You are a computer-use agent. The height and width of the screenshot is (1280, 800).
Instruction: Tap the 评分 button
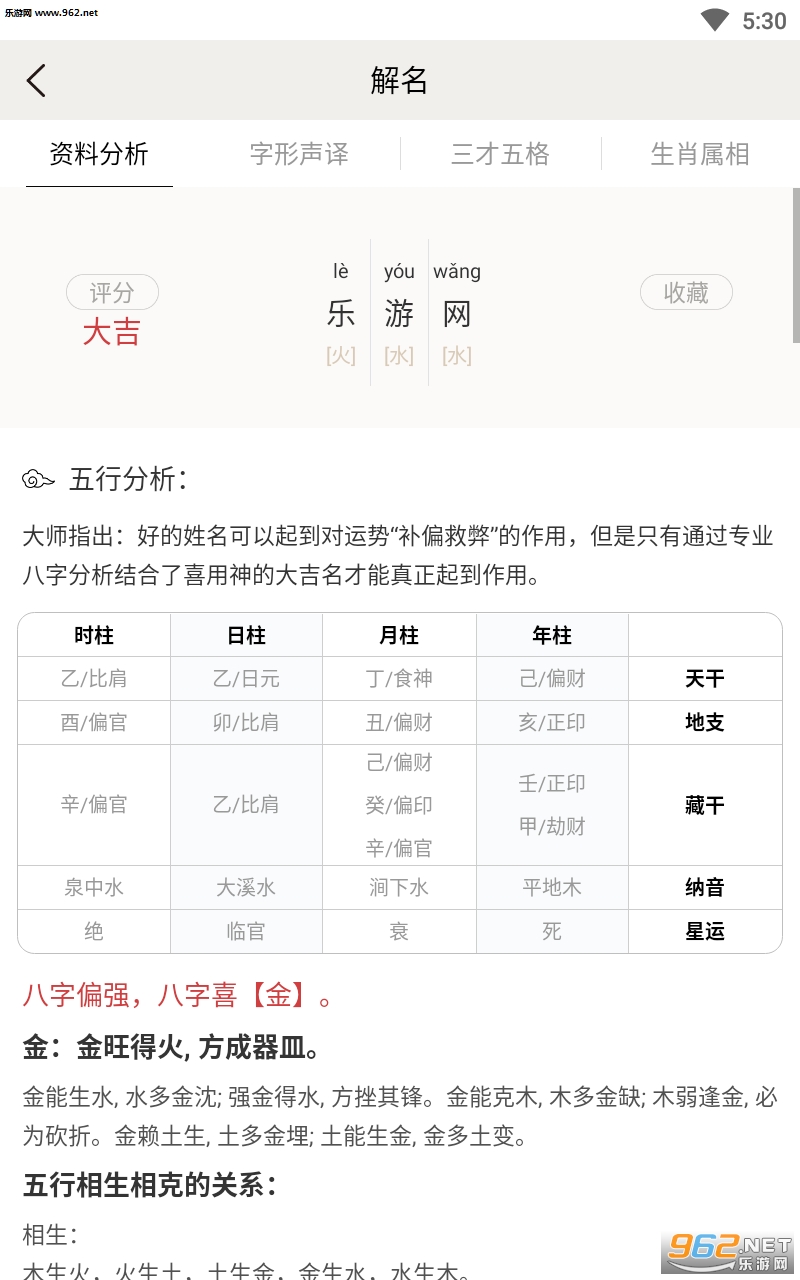click(x=112, y=292)
